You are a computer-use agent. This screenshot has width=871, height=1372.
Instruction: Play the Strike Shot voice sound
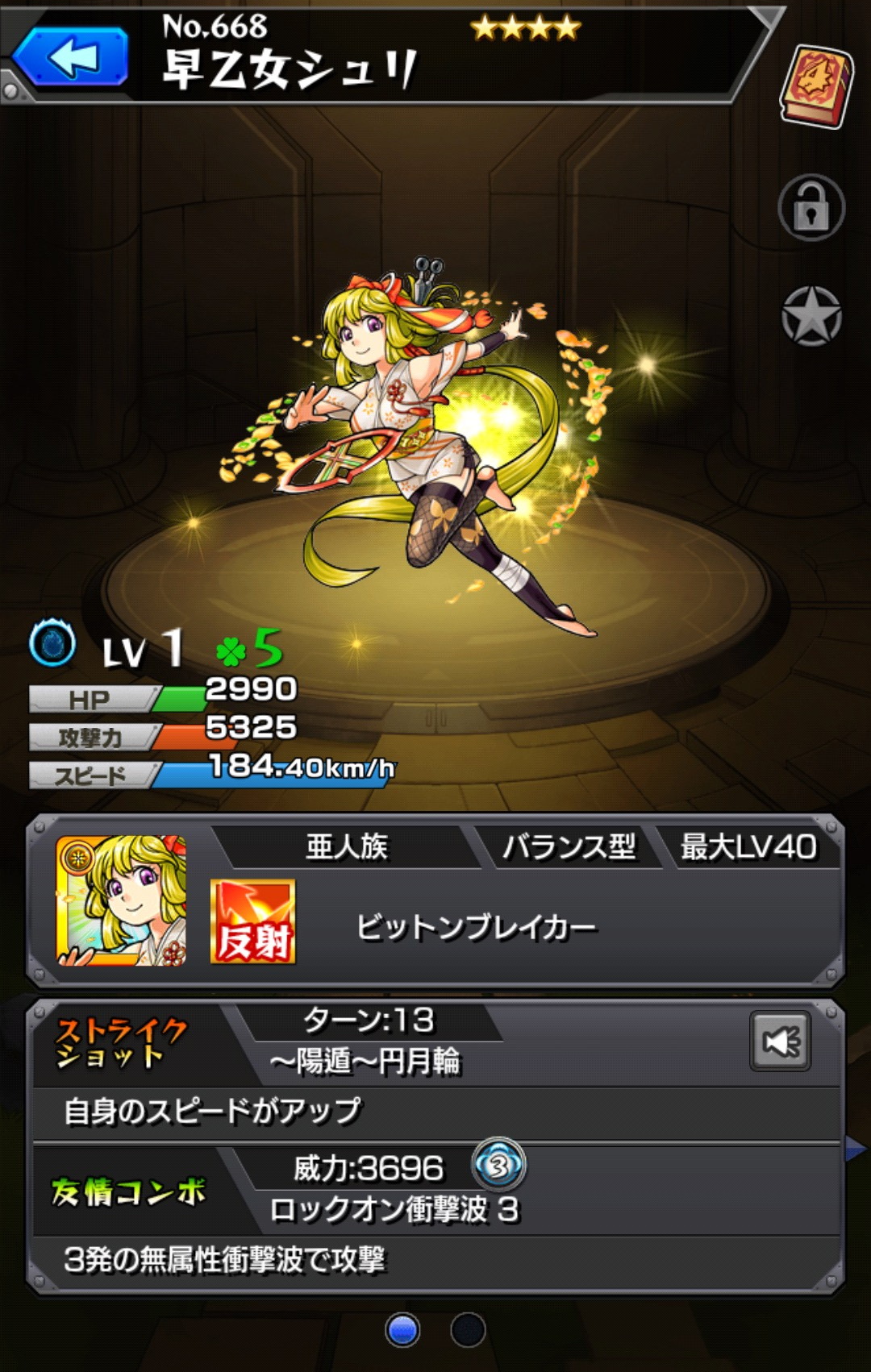(x=780, y=1041)
